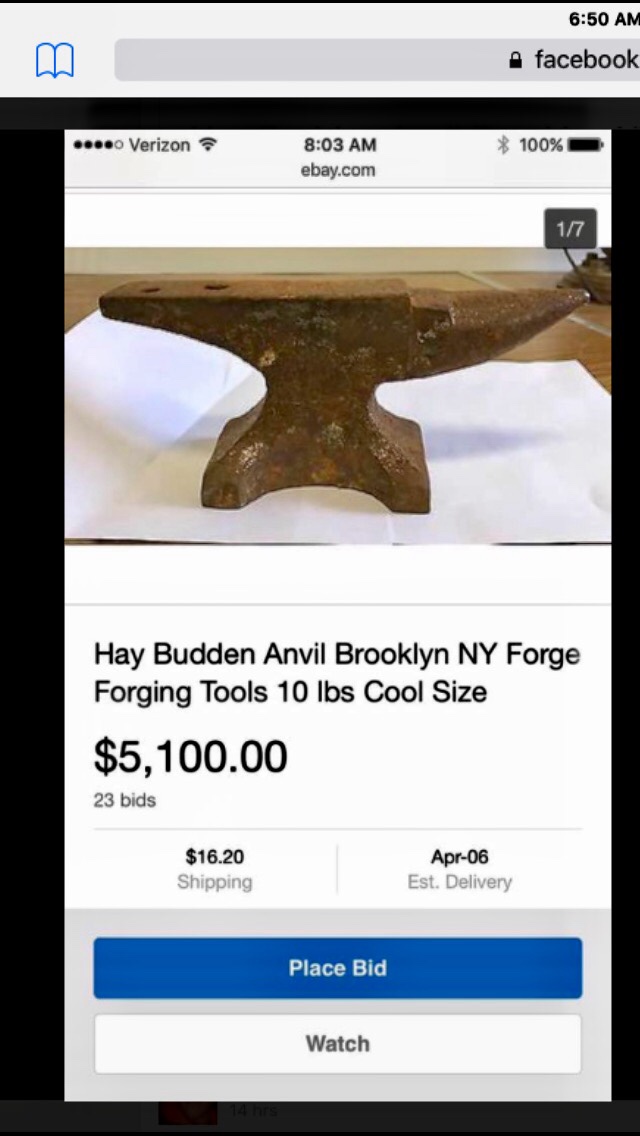
Task: Tap the posted anvil listing photo
Action: (x=337, y=395)
